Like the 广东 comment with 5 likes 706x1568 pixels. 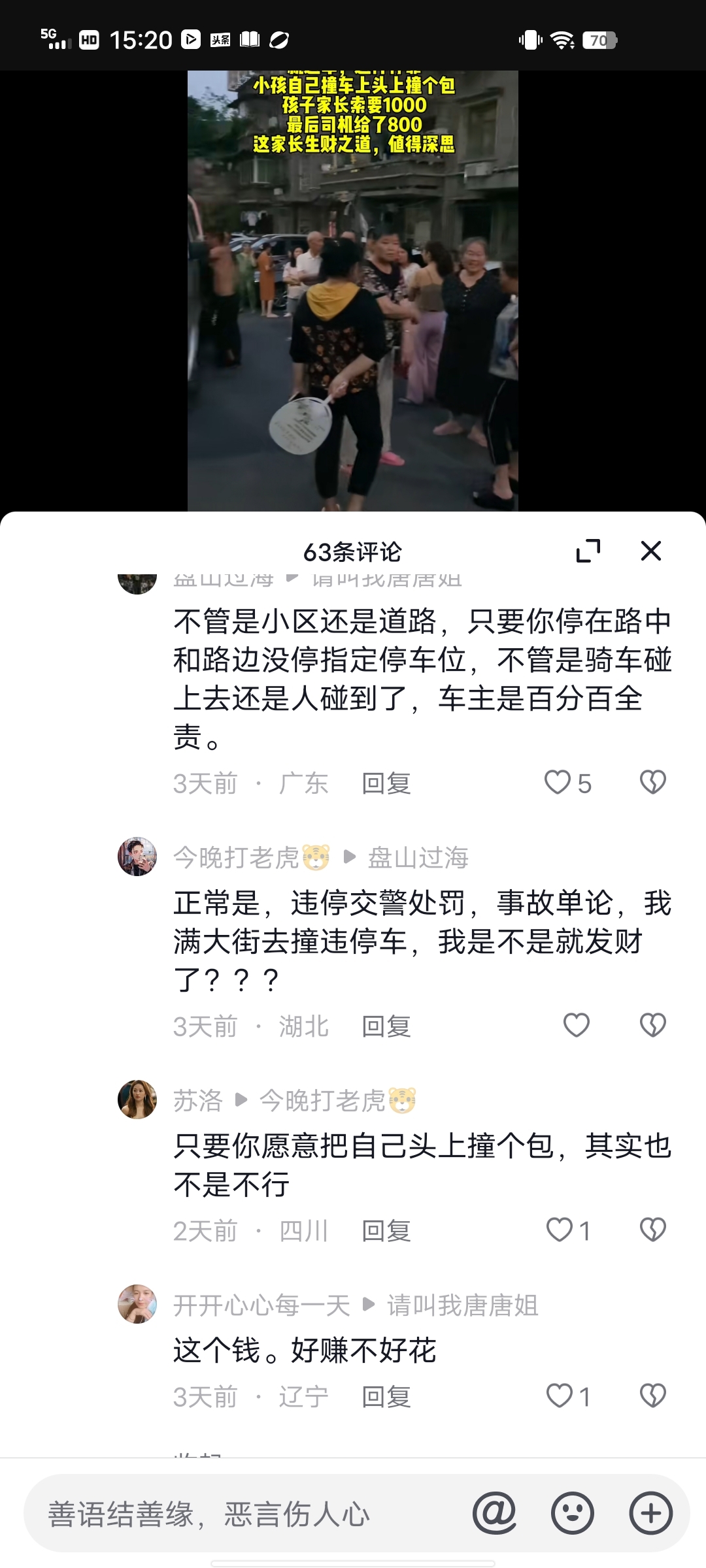558,782
